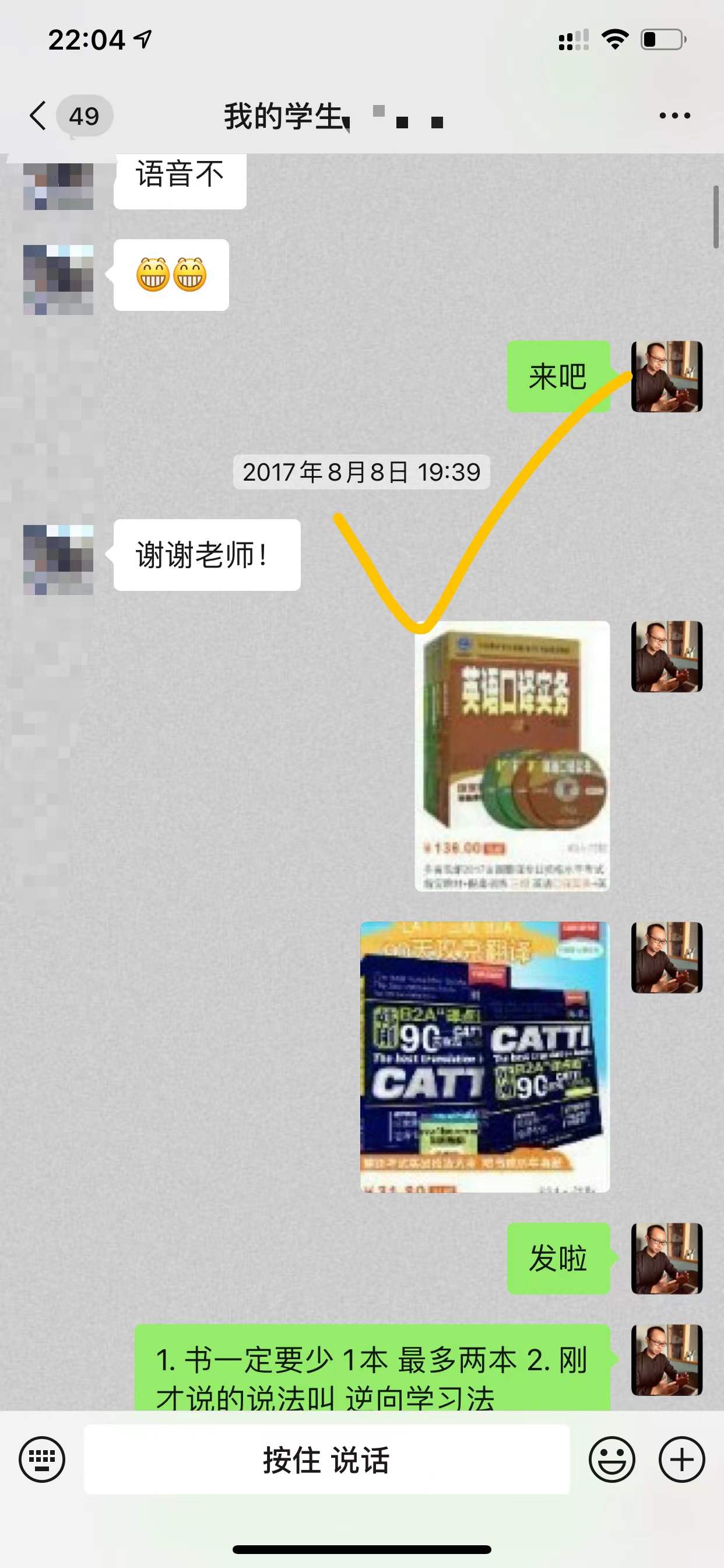
Task: Open the chat's more options menu
Action: click(x=674, y=116)
